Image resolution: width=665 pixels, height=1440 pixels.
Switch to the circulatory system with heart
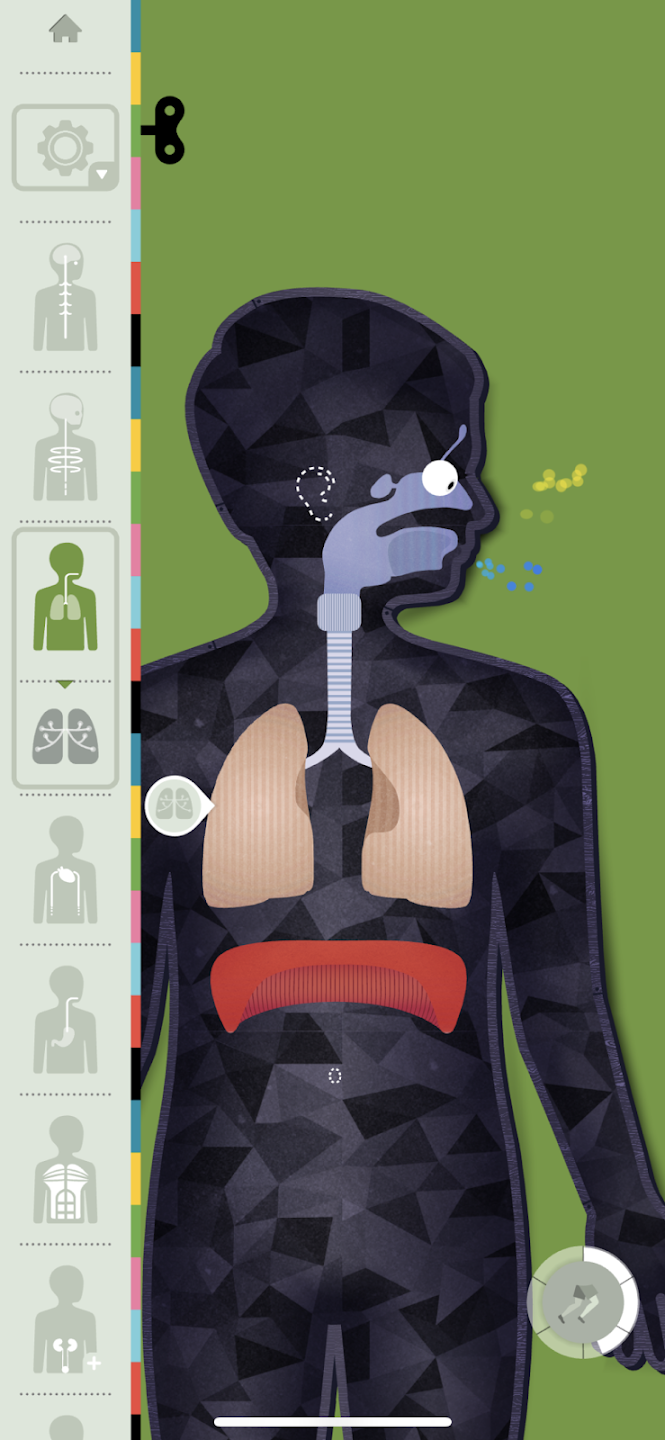[x=65, y=870]
